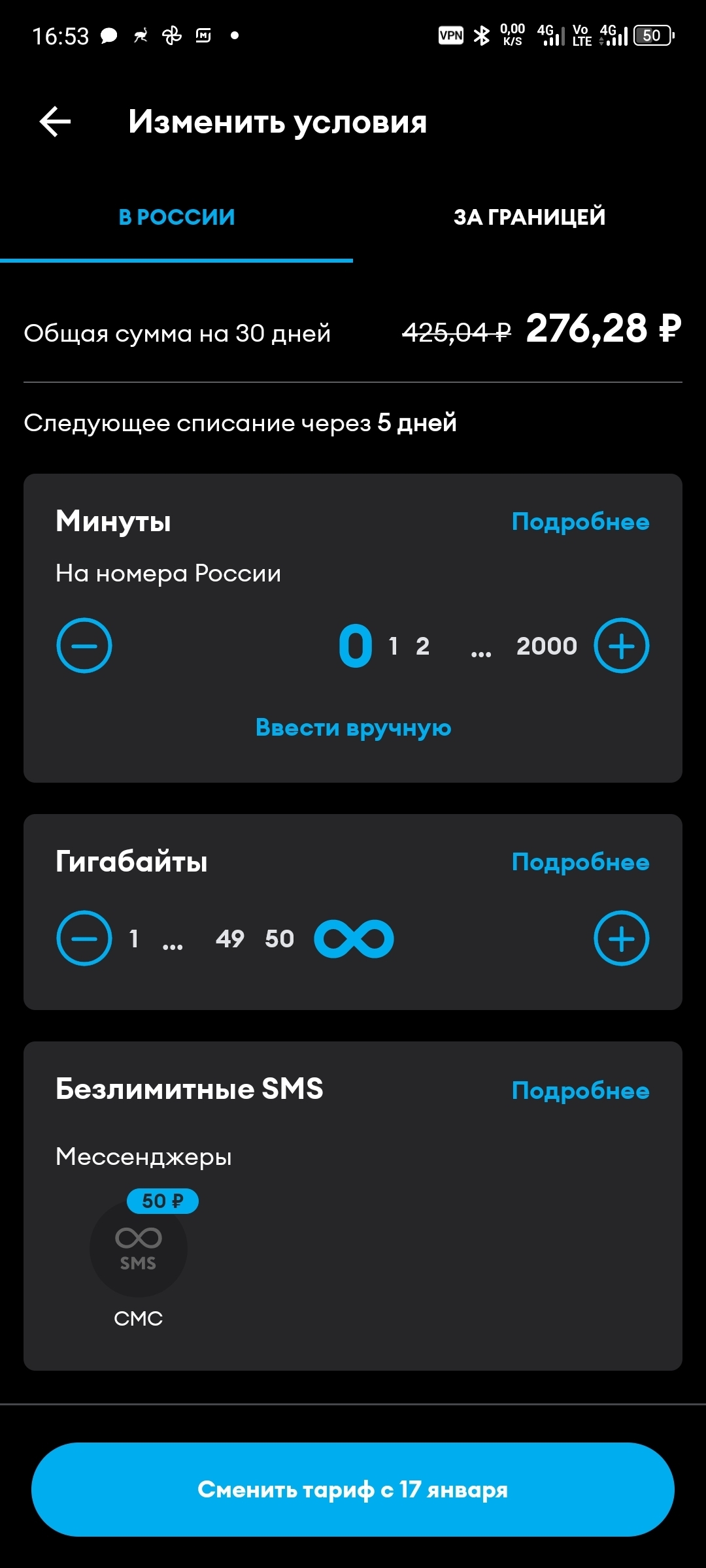Viewport: 706px width, 1568px height.
Task: Tap Ввести вручную to enter minutes
Action: (x=353, y=727)
